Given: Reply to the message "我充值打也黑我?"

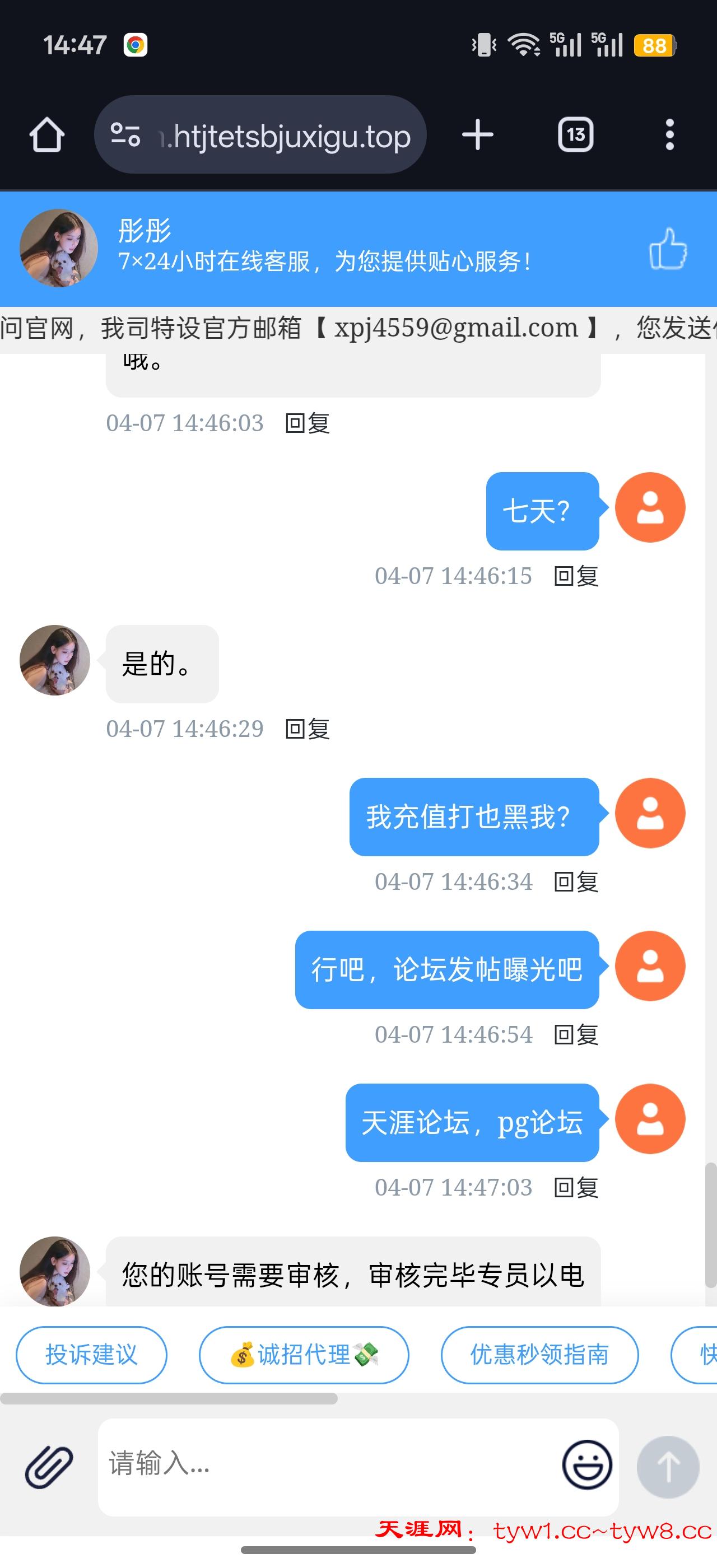Looking at the screenshot, I should coord(576,881).
